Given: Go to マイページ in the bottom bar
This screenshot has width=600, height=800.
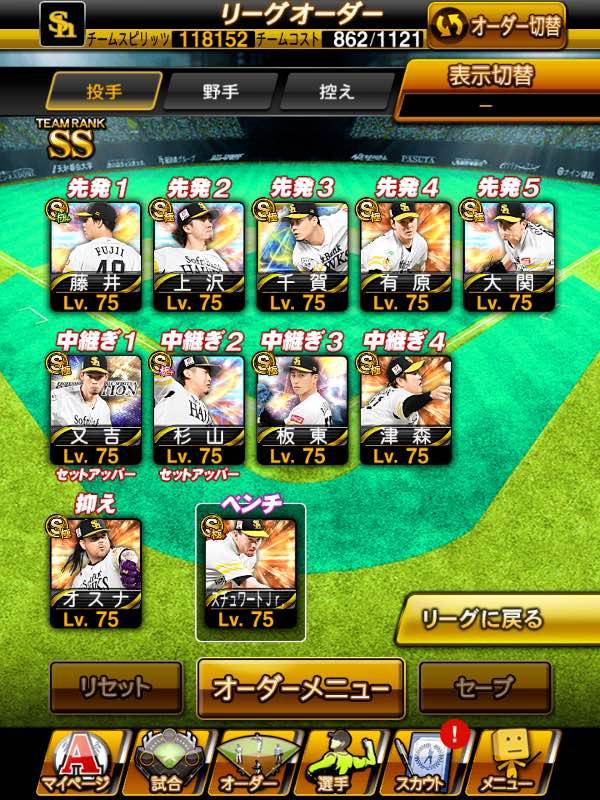Looking at the screenshot, I should (x=82, y=763).
